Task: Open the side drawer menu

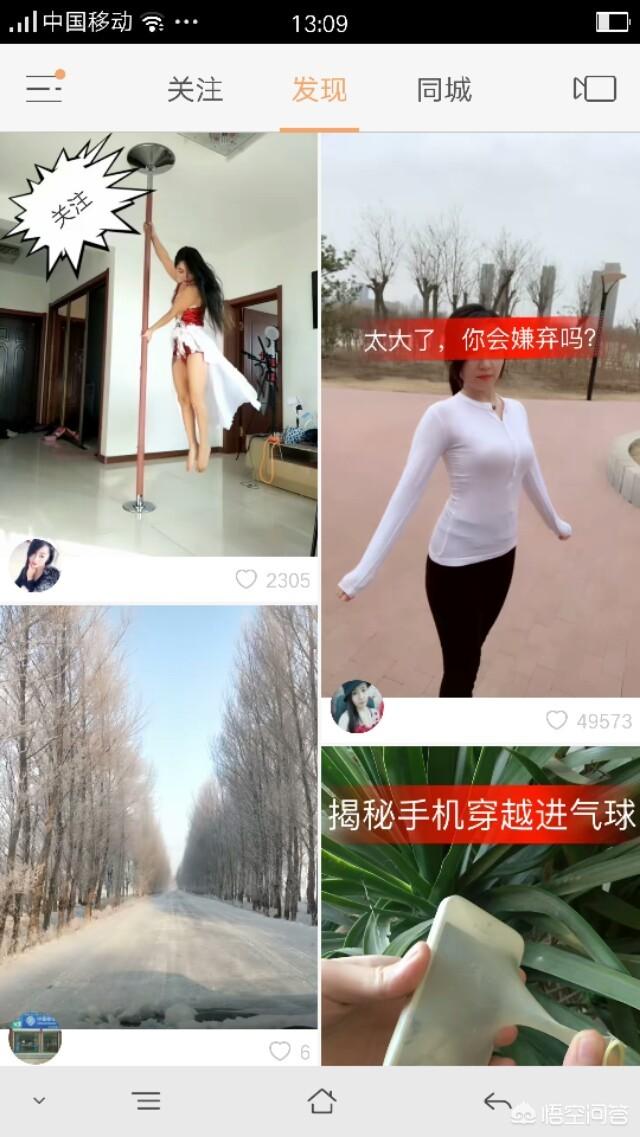Action: (44, 88)
